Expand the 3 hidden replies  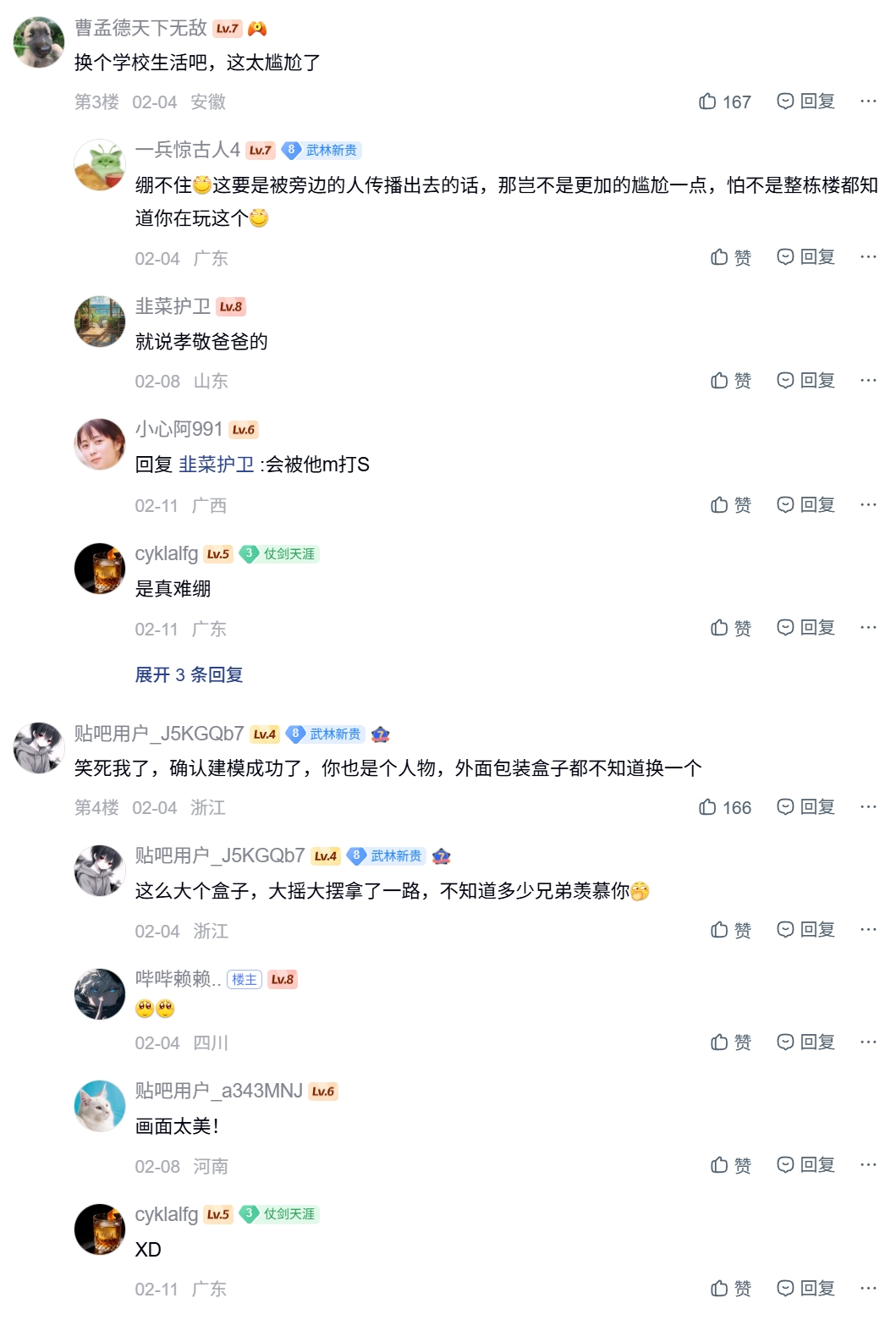pos(189,674)
